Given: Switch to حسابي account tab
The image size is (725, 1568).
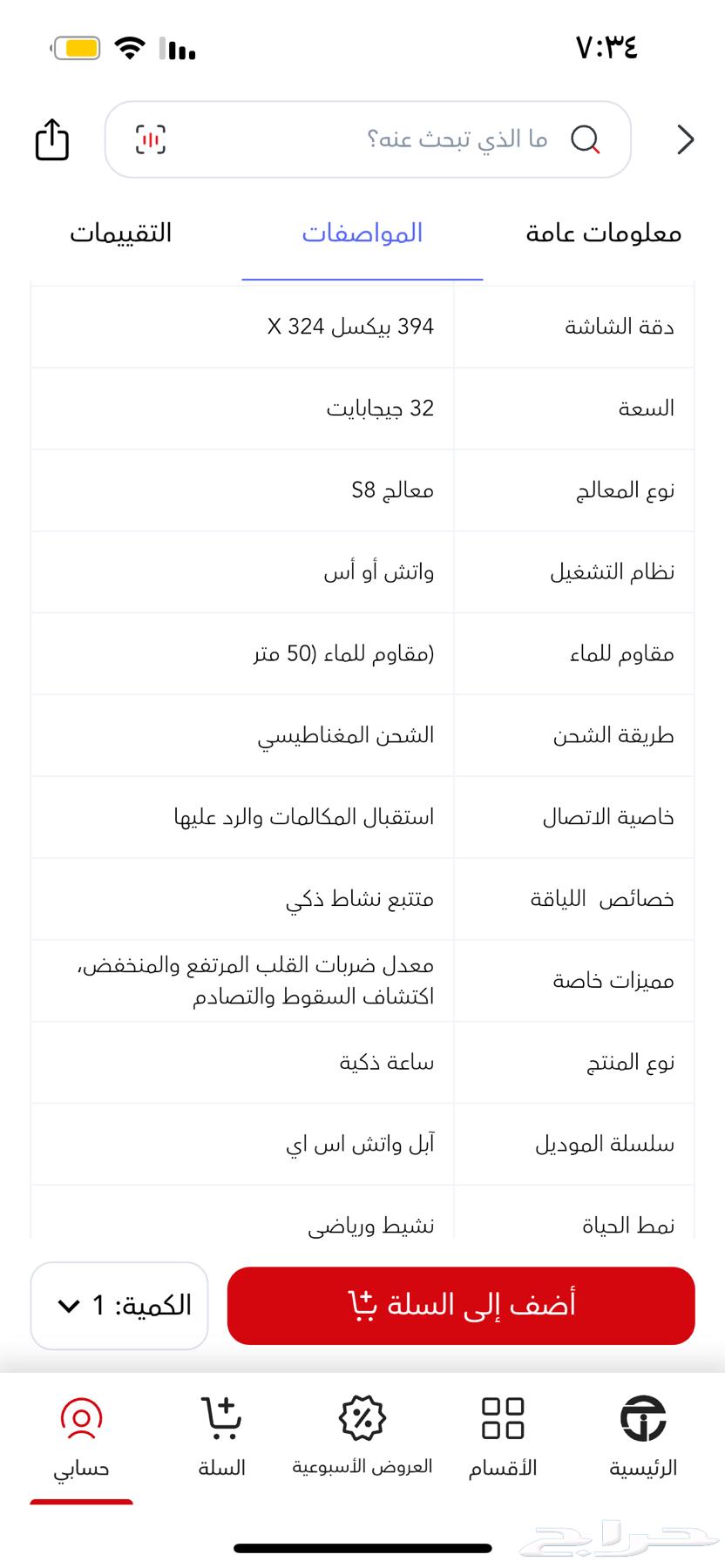Looking at the screenshot, I should [81, 1437].
